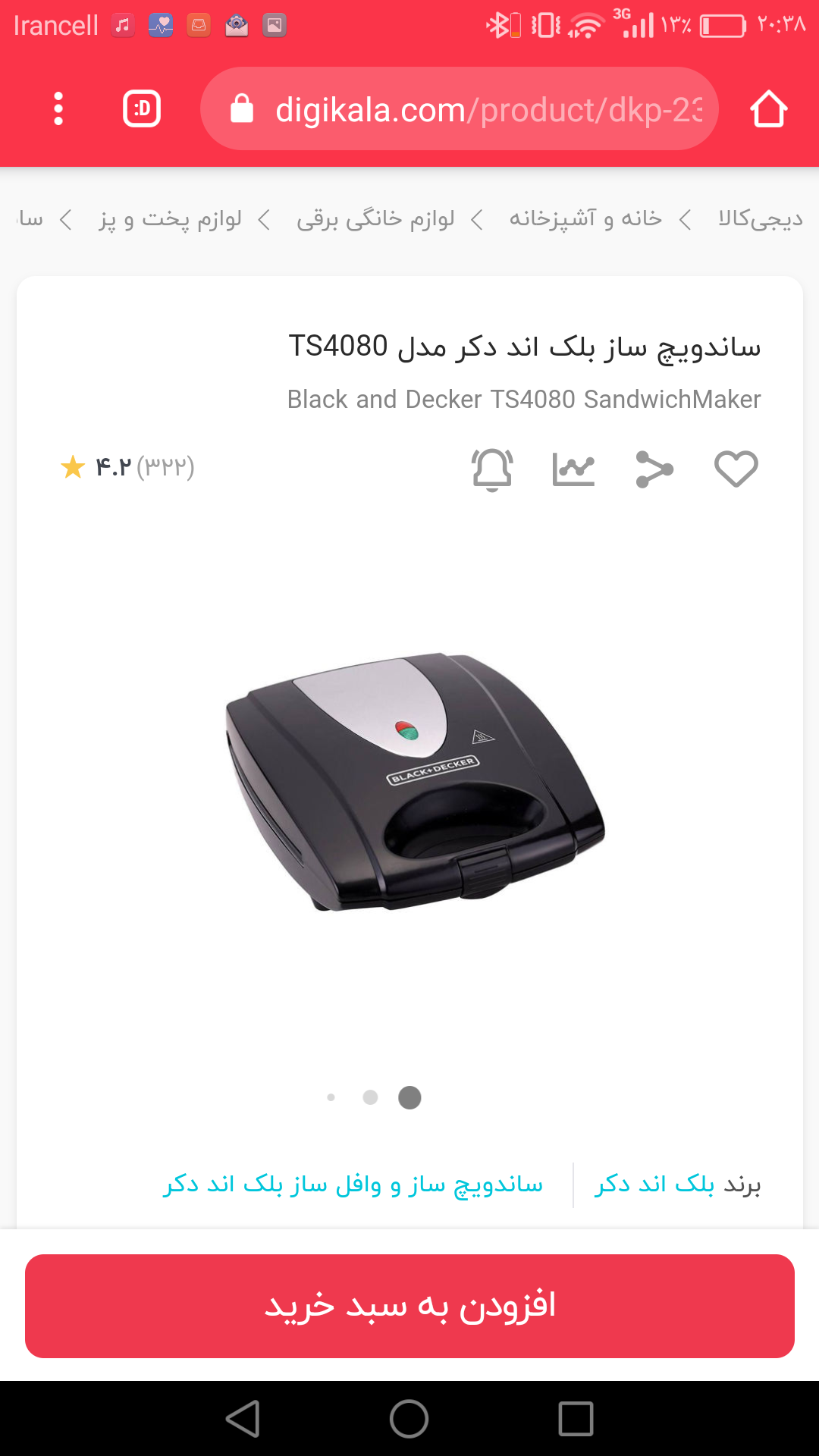Enable price alert with the bell icon
This screenshot has height=1456, width=819.
(x=492, y=469)
